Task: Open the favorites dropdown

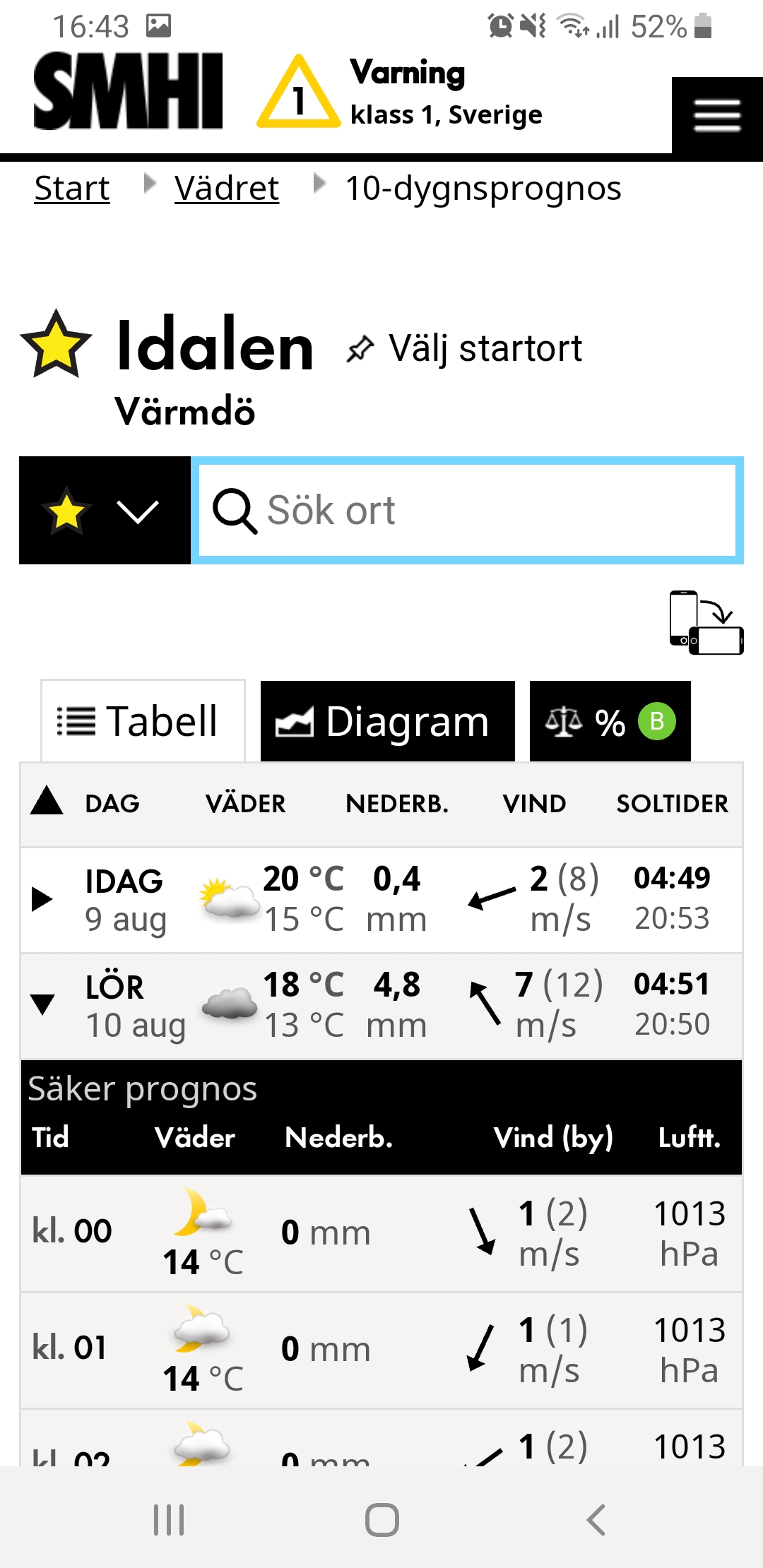Action: coord(105,511)
